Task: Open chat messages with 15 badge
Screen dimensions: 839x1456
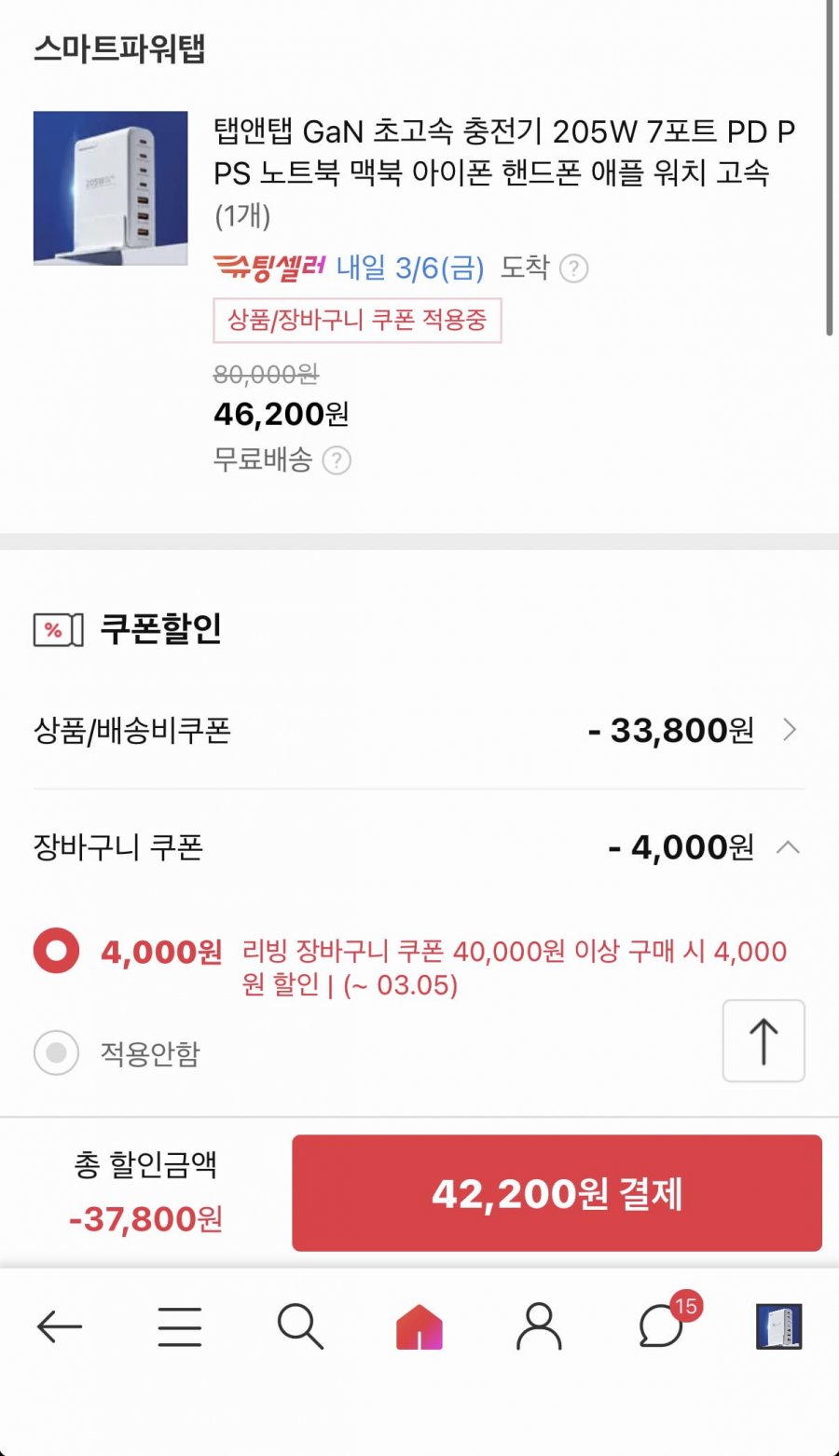Action: [x=662, y=1326]
